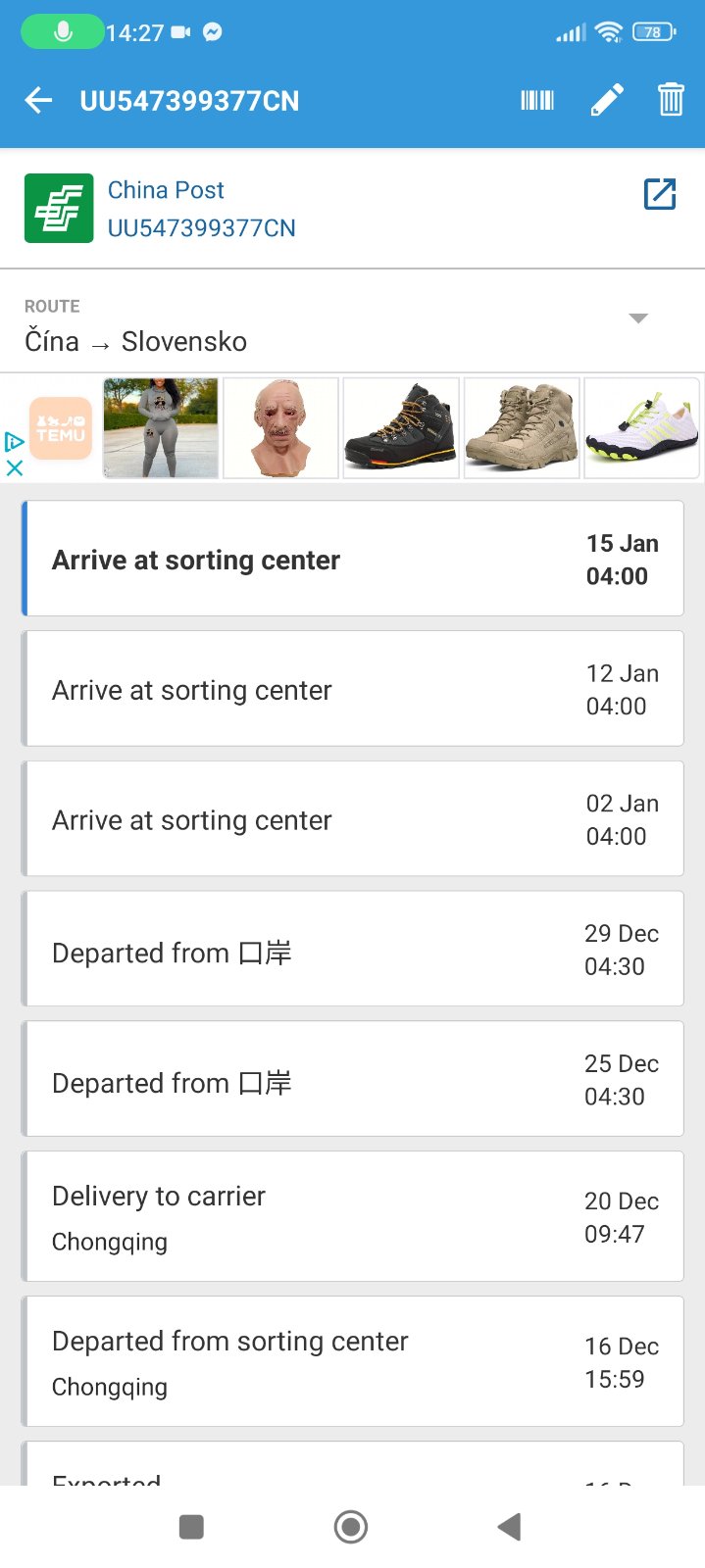Go back using the app bar arrow
Screen dimensions: 705x1568
tap(39, 100)
